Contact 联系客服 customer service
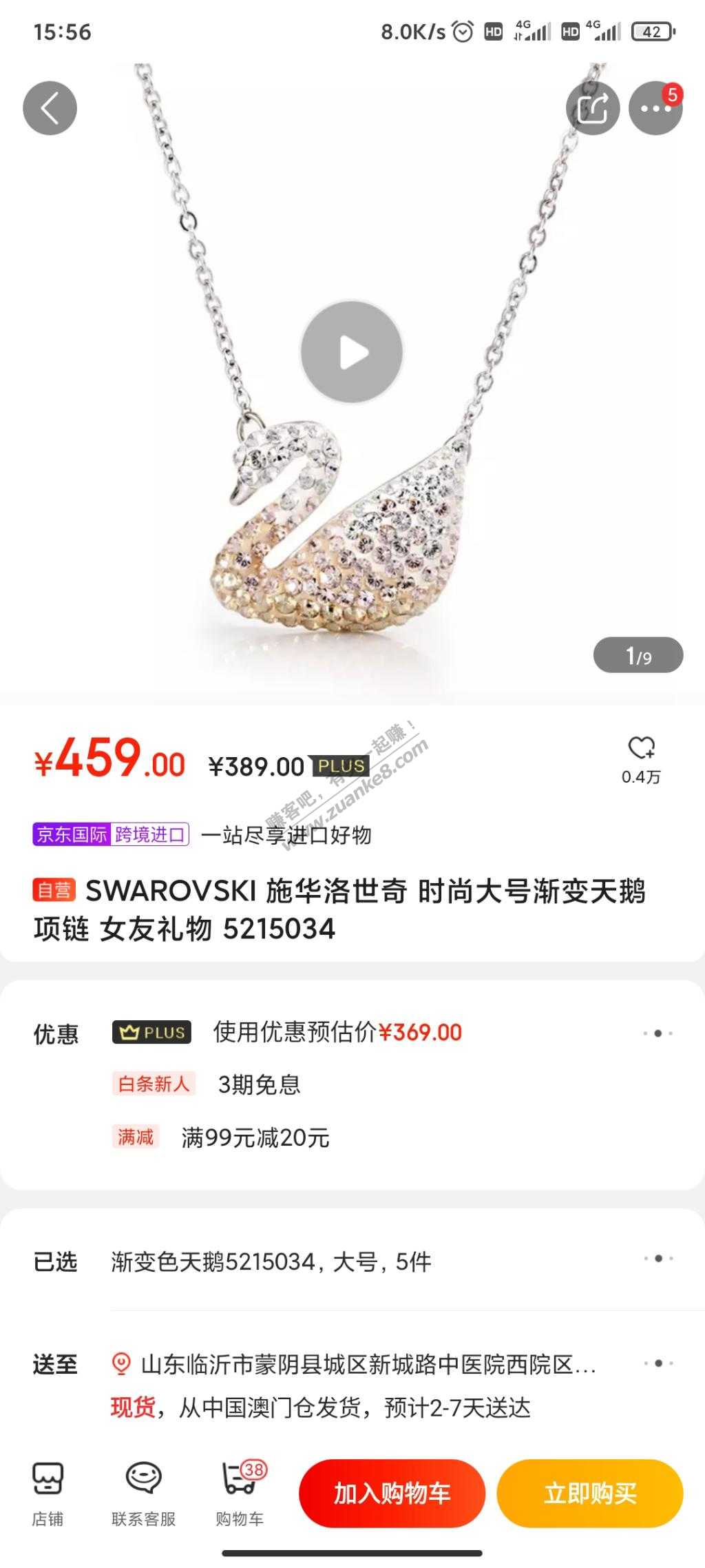Viewport: 705px width, 1568px height. (143, 1493)
